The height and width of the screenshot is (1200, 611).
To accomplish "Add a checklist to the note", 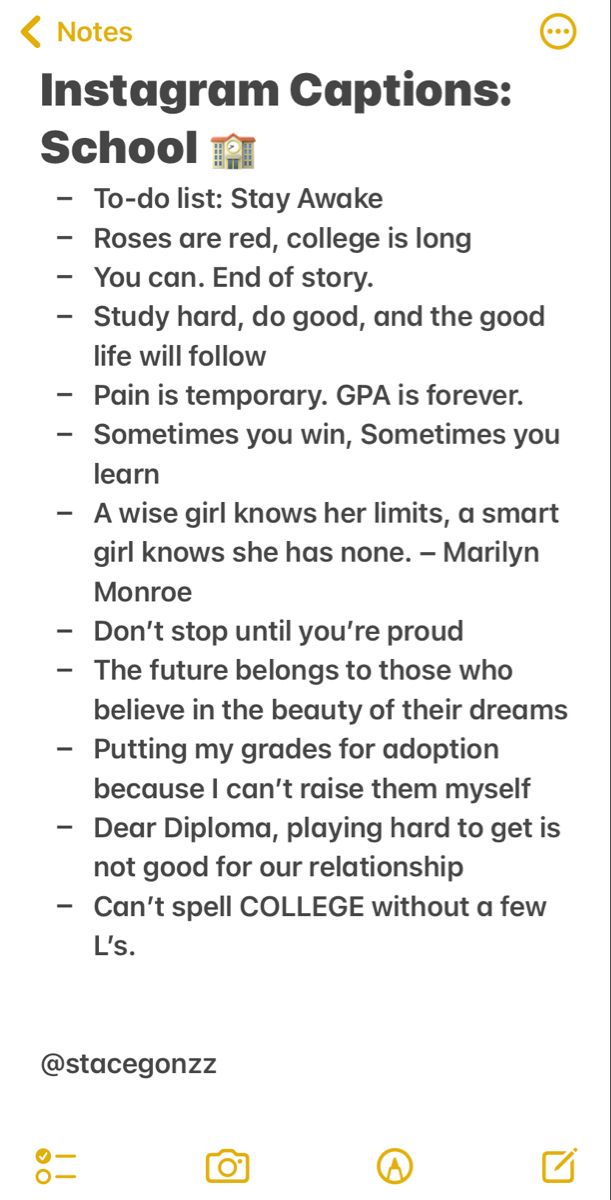I will [x=56, y=1165].
